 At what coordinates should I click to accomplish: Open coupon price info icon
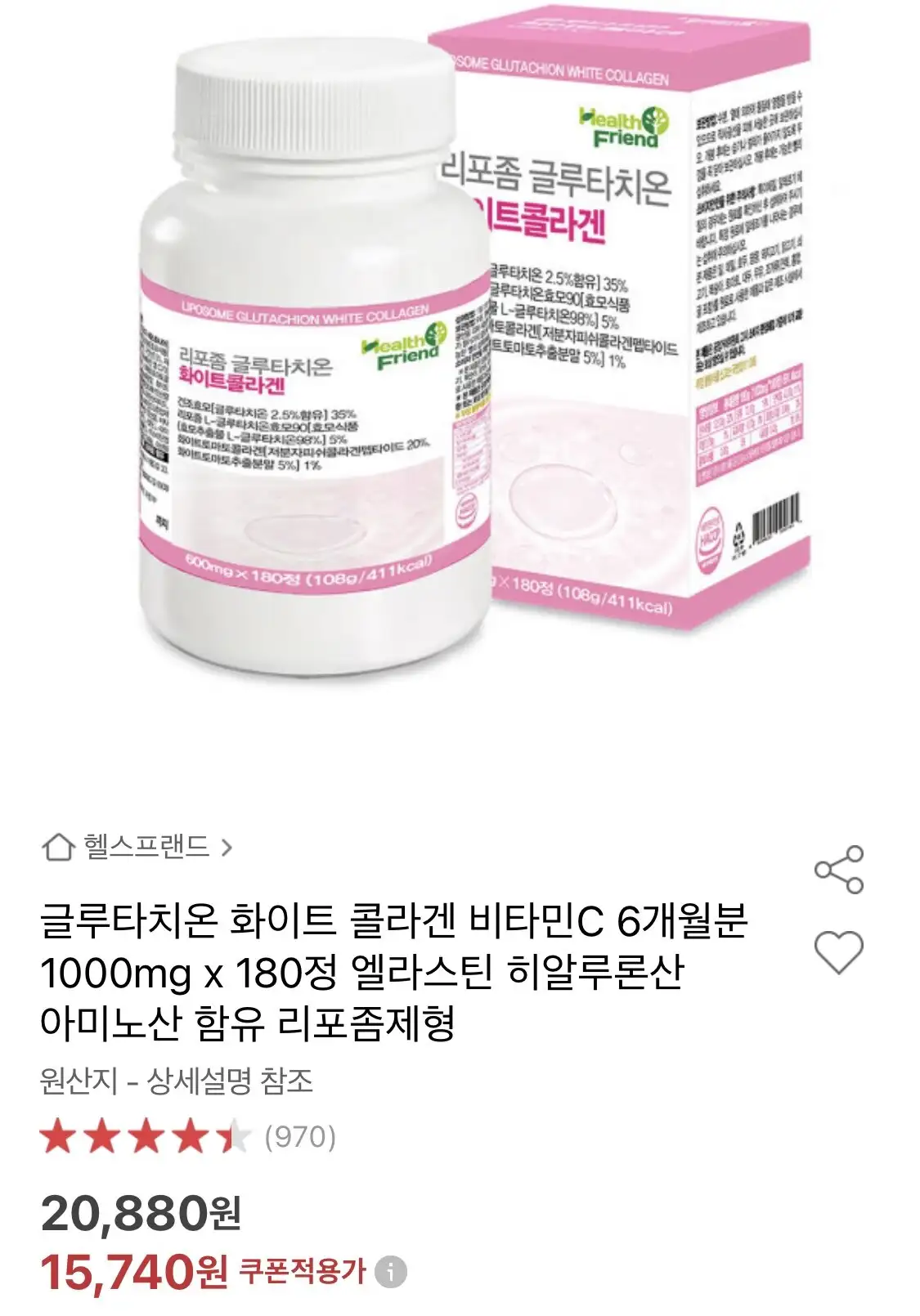390,1273
